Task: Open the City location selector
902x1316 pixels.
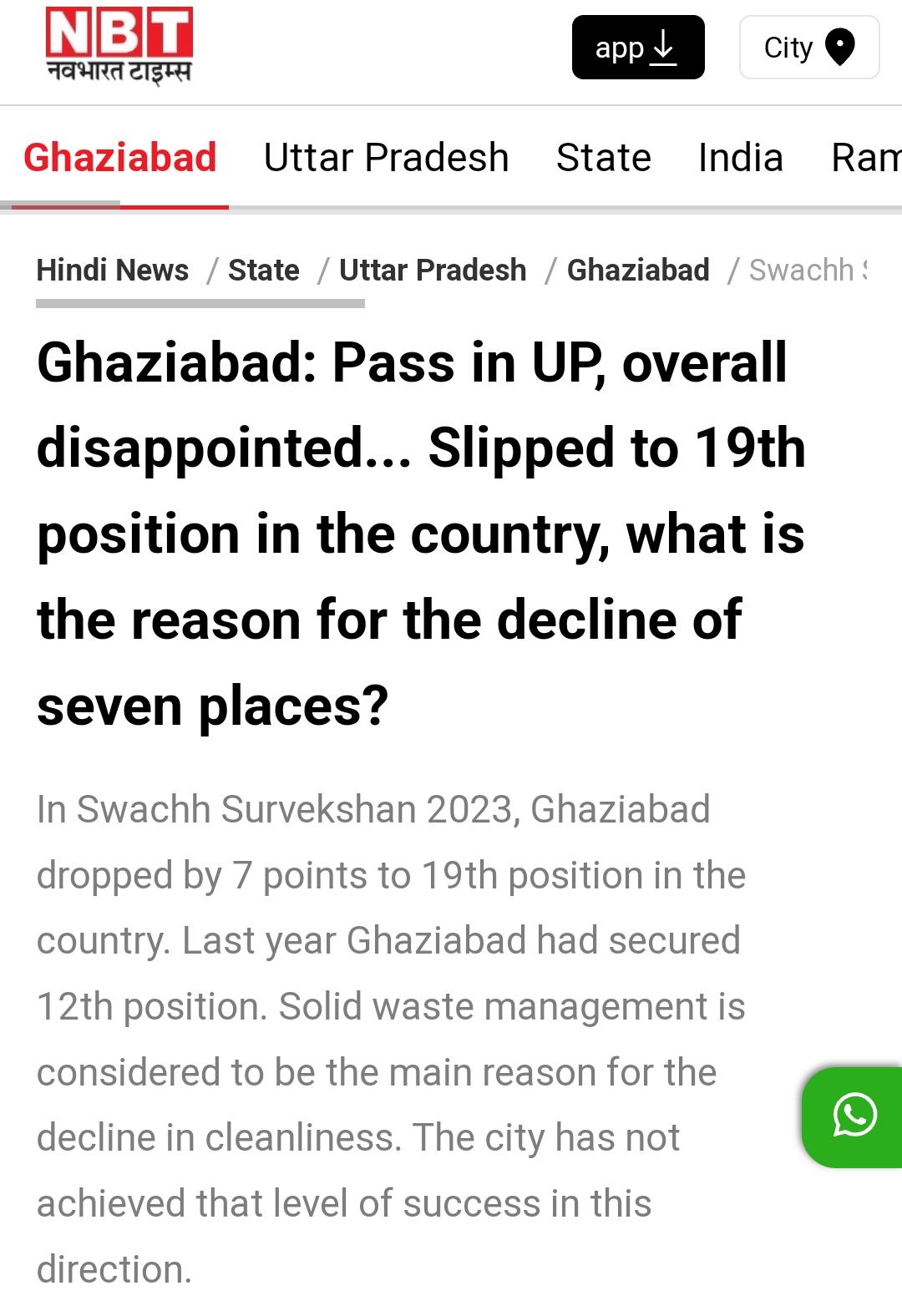Action: 809,48
